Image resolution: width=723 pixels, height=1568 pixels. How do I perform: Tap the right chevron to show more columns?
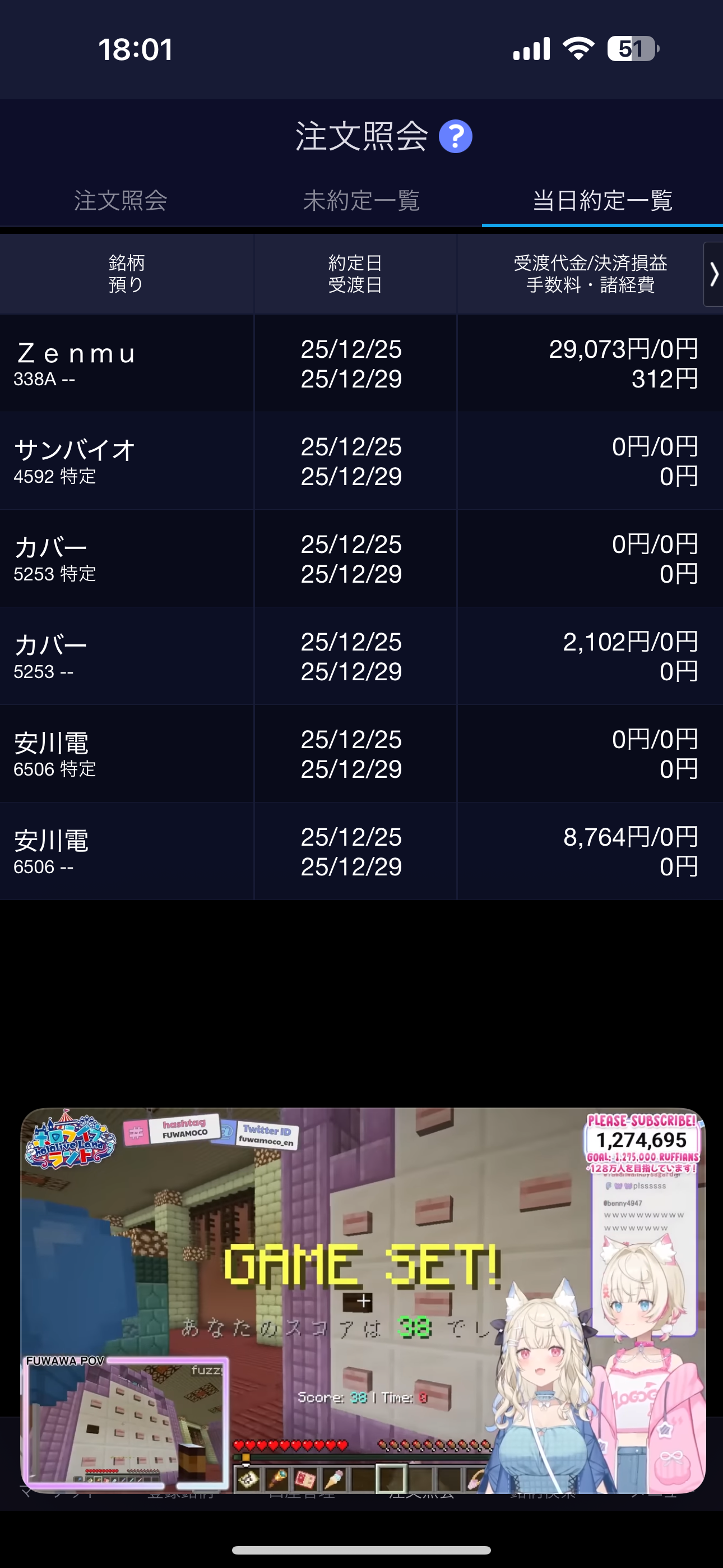click(713, 275)
